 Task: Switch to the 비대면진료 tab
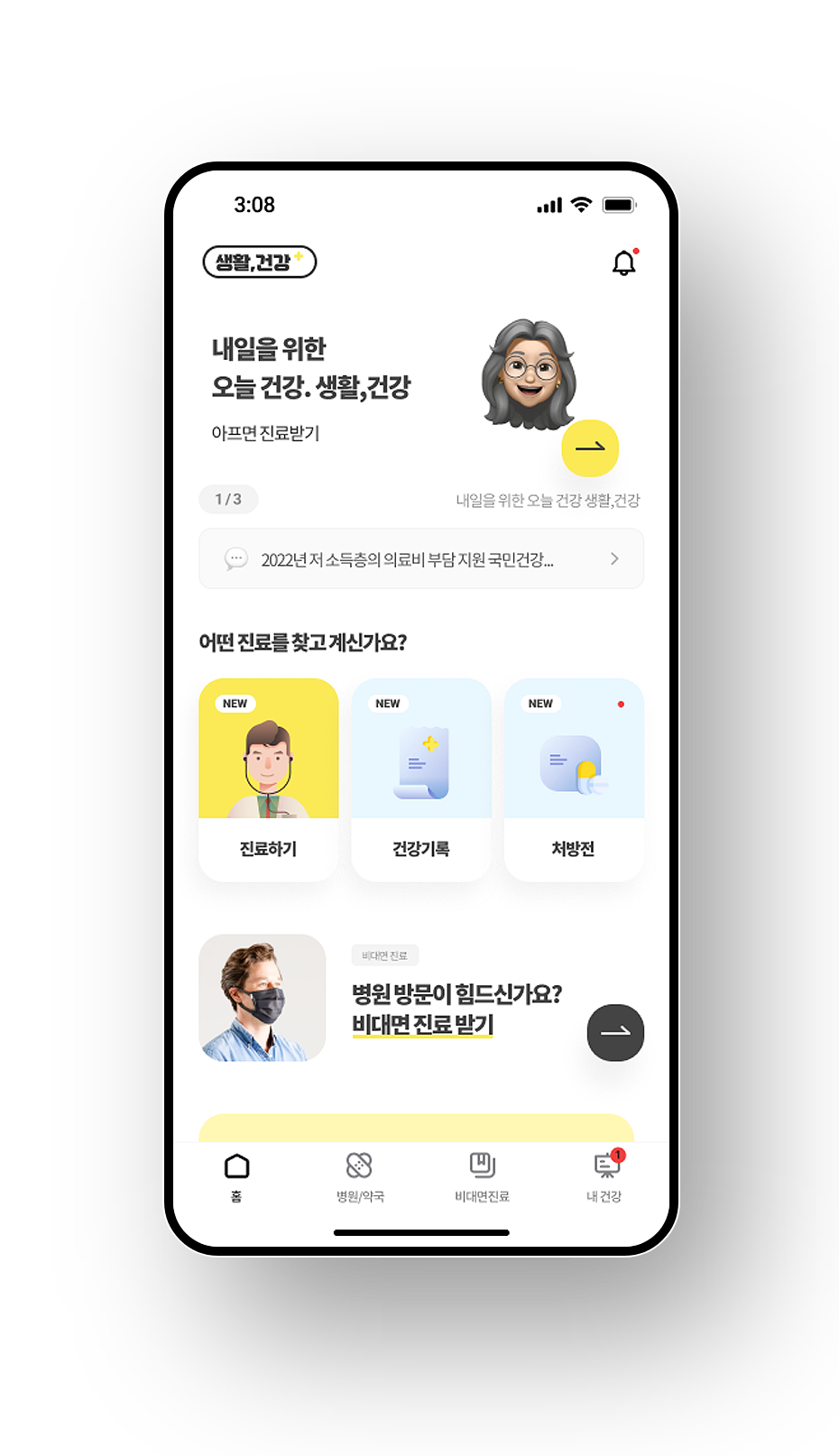[x=482, y=1176]
